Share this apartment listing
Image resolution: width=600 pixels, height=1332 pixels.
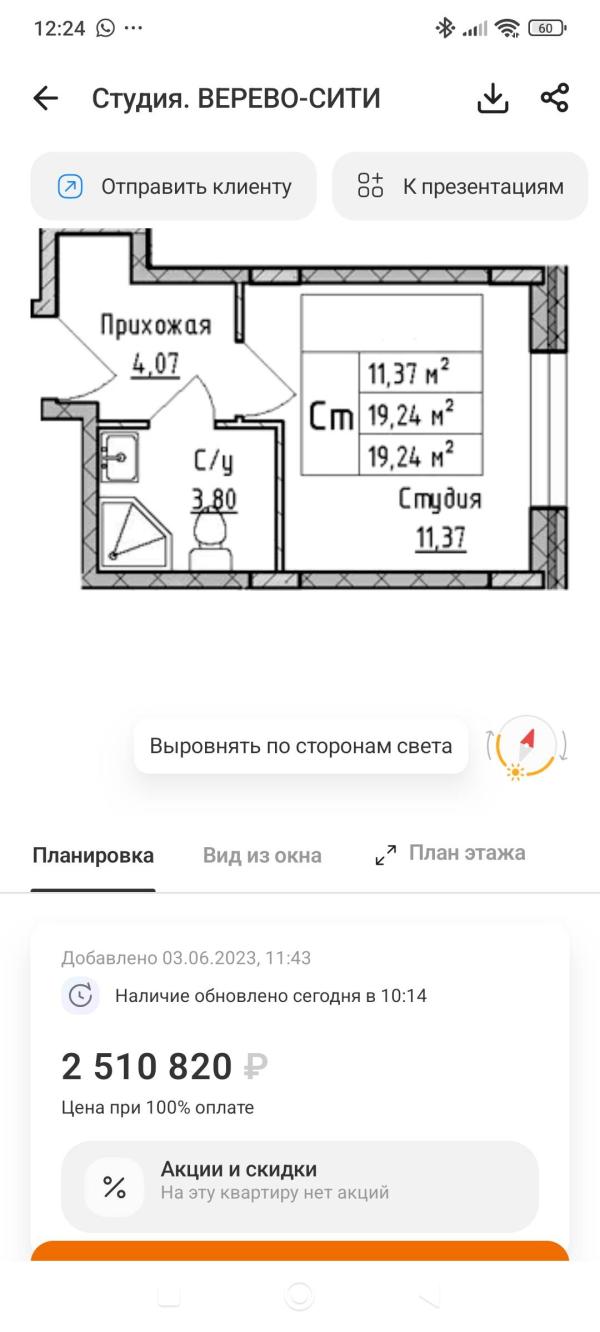(554, 98)
